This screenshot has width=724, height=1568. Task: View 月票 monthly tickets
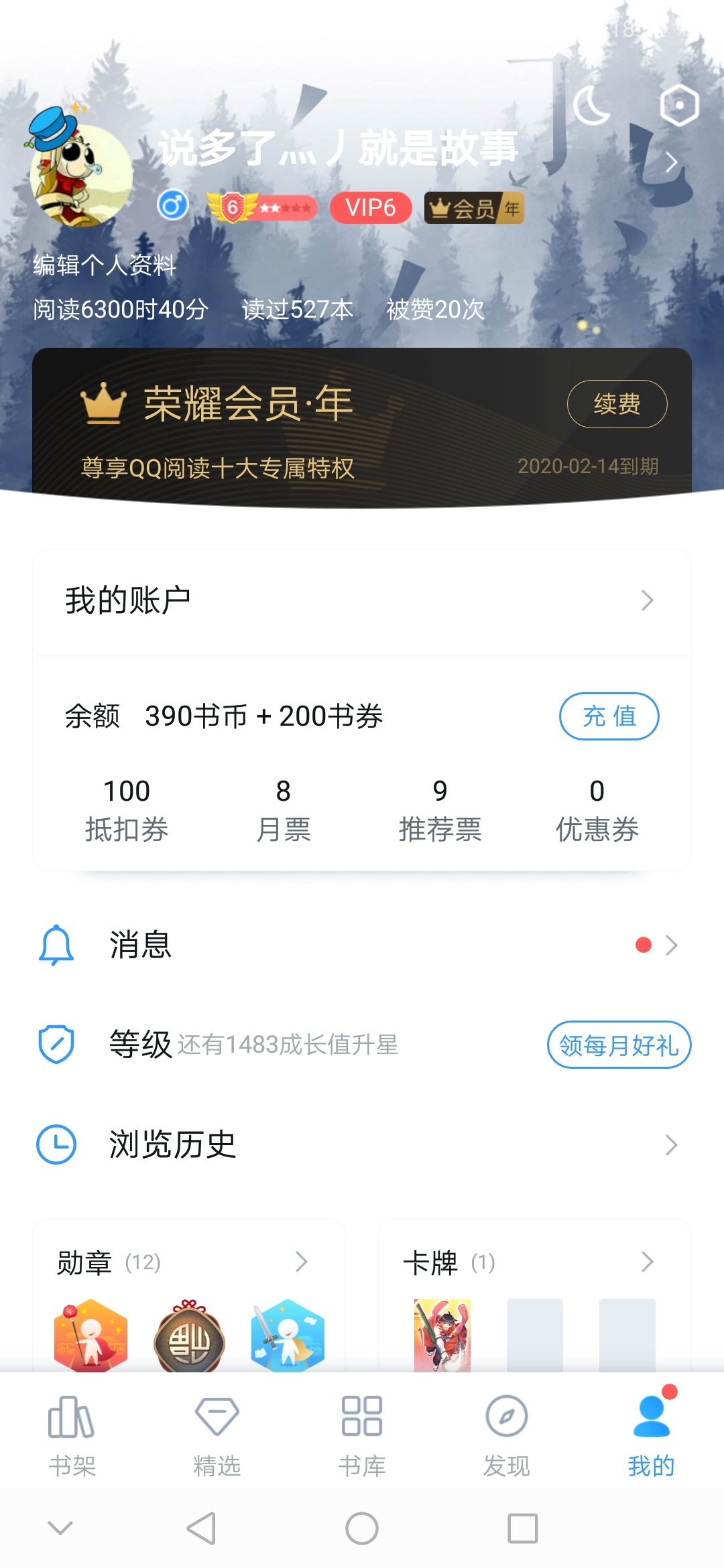tap(283, 810)
